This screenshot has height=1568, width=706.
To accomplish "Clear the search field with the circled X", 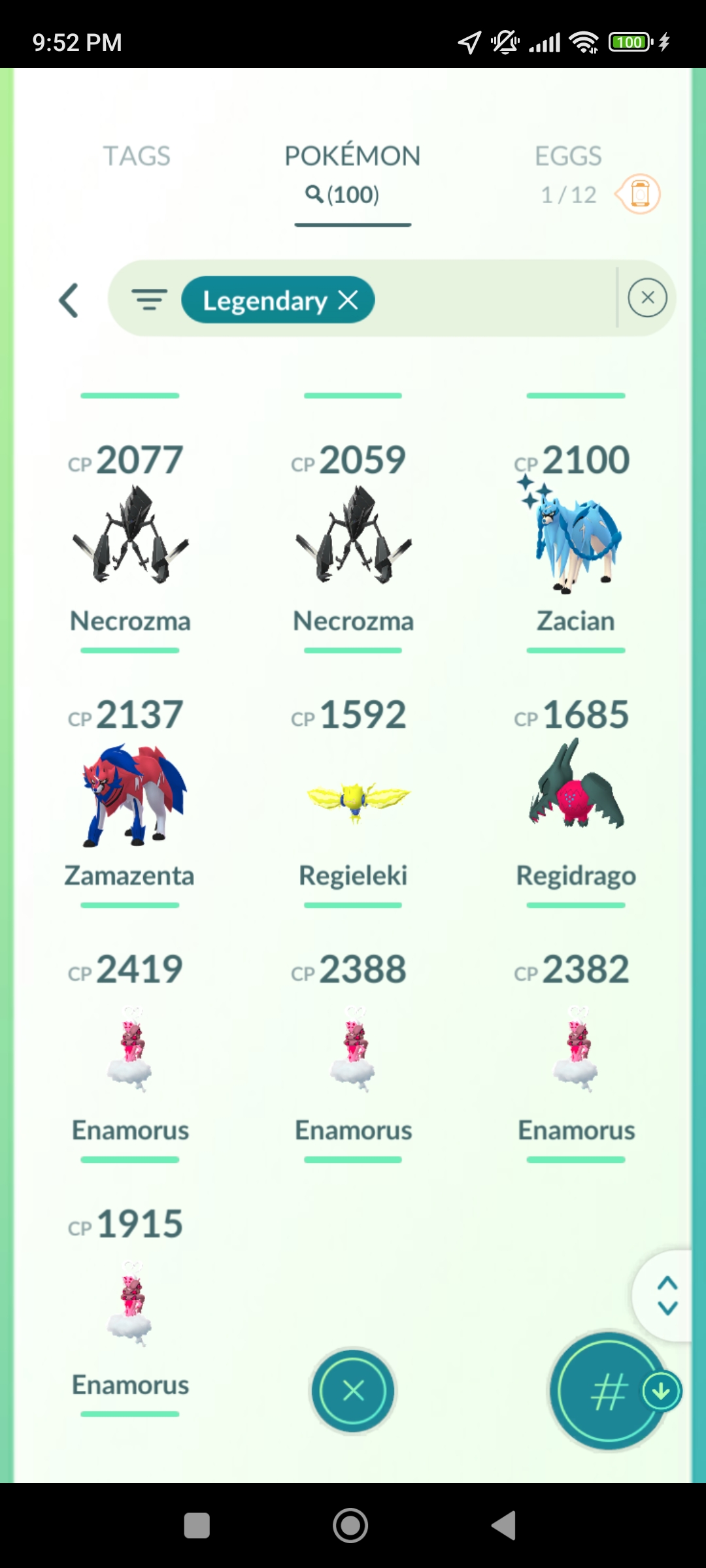I will coord(647,298).
